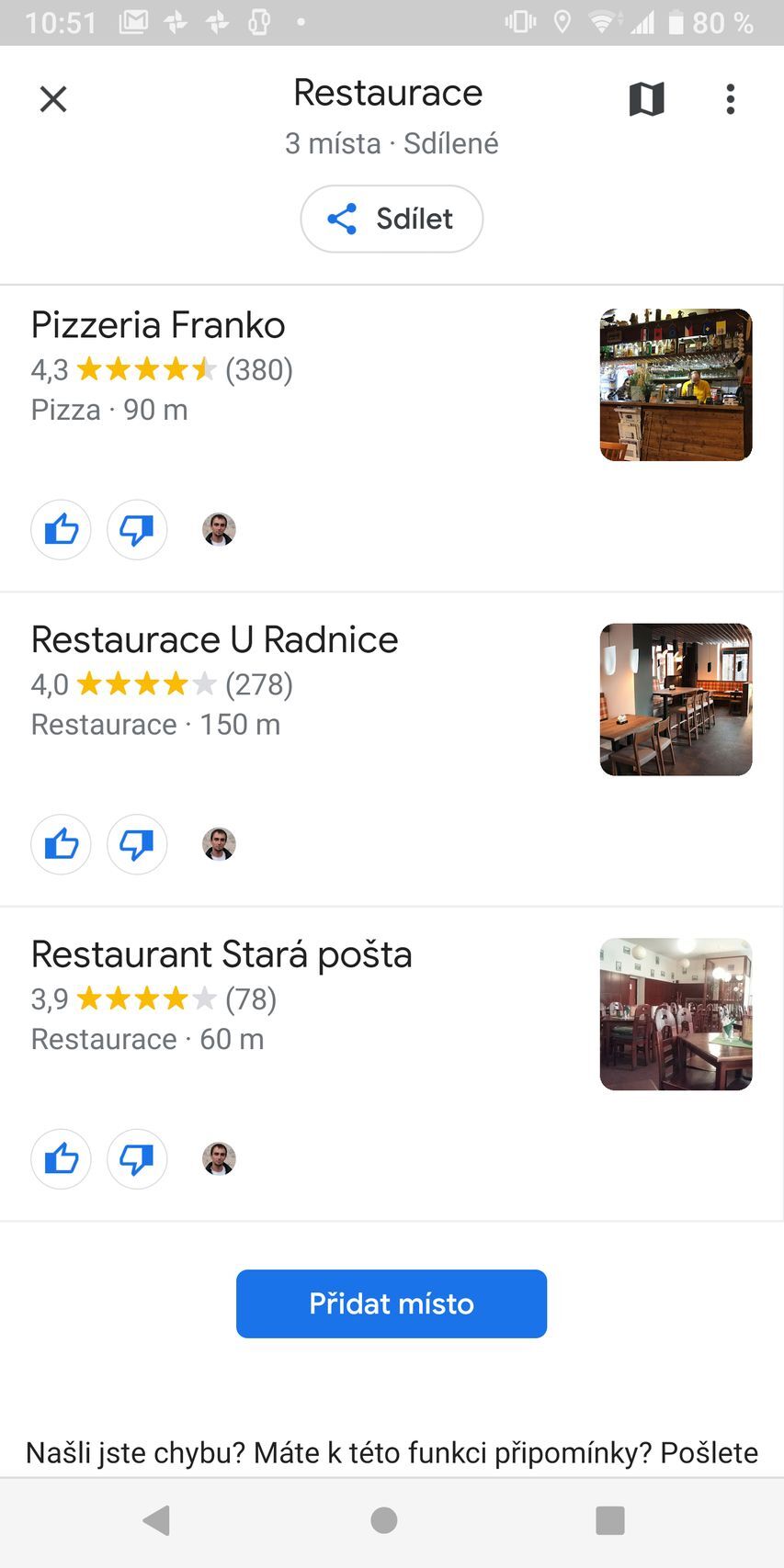
Task: Thumbs up Pizzeria Franko
Action: point(62,530)
